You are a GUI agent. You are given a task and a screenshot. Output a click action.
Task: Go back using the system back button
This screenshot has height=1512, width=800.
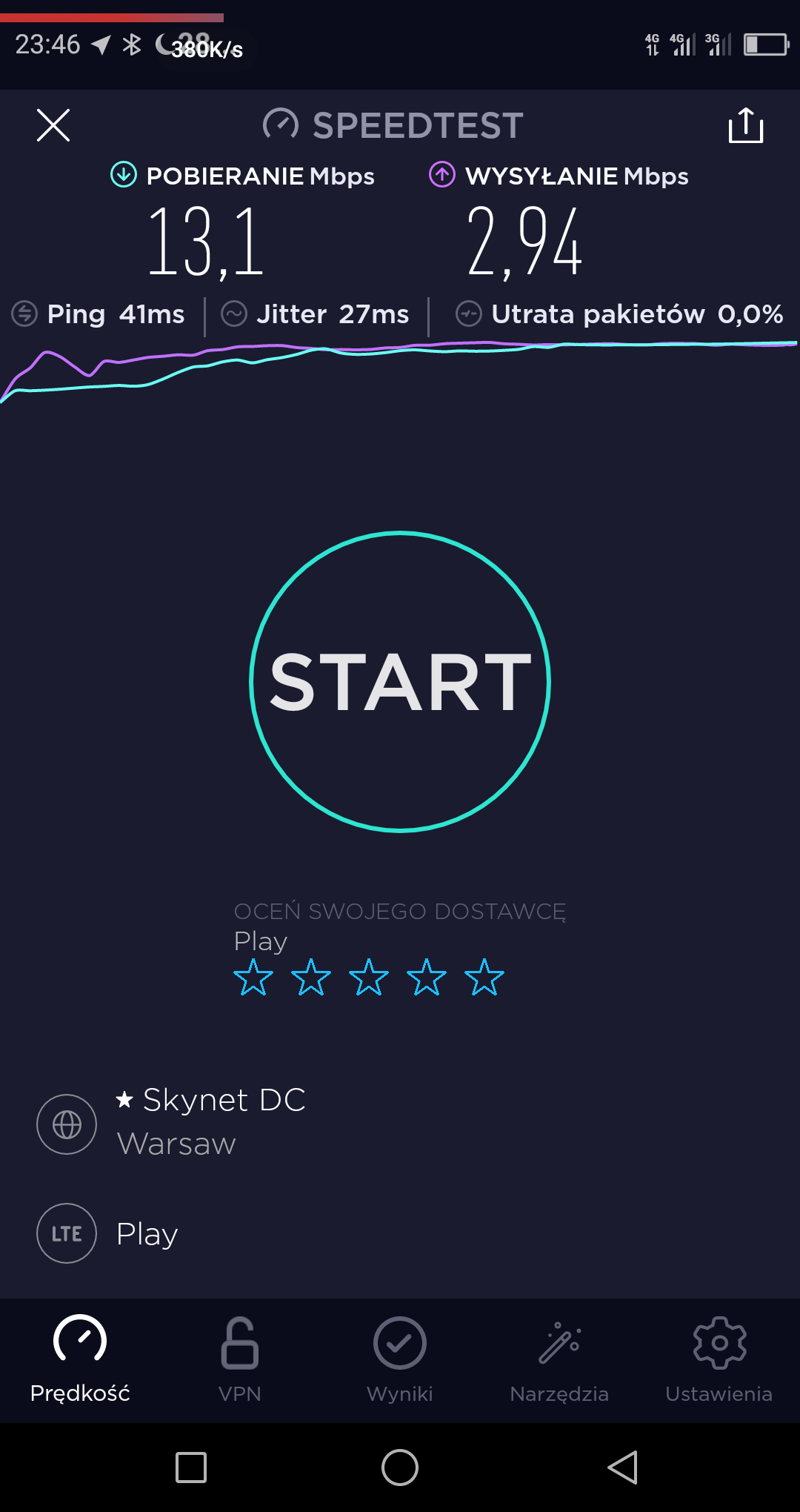622,1468
